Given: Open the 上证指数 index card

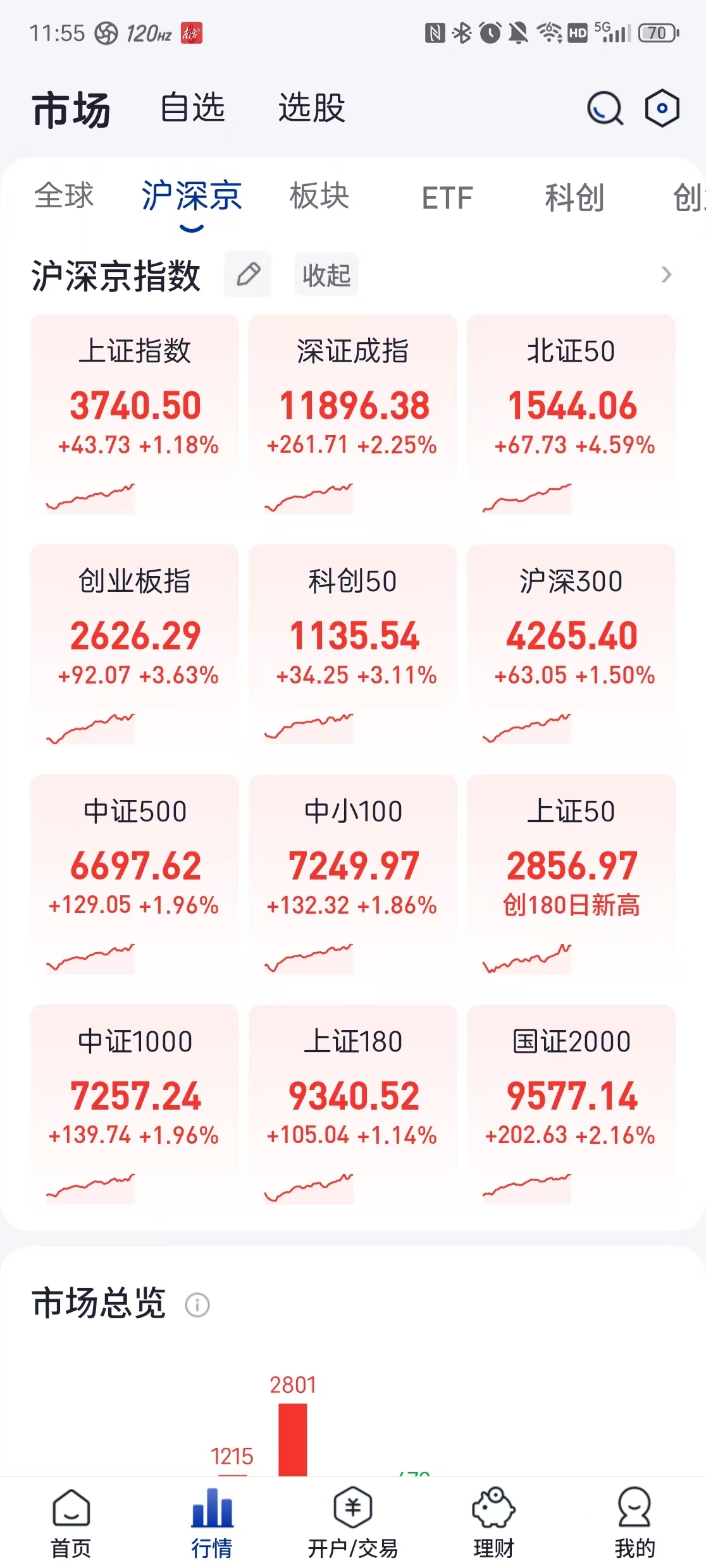Looking at the screenshot, I should (x=135, y=415).
